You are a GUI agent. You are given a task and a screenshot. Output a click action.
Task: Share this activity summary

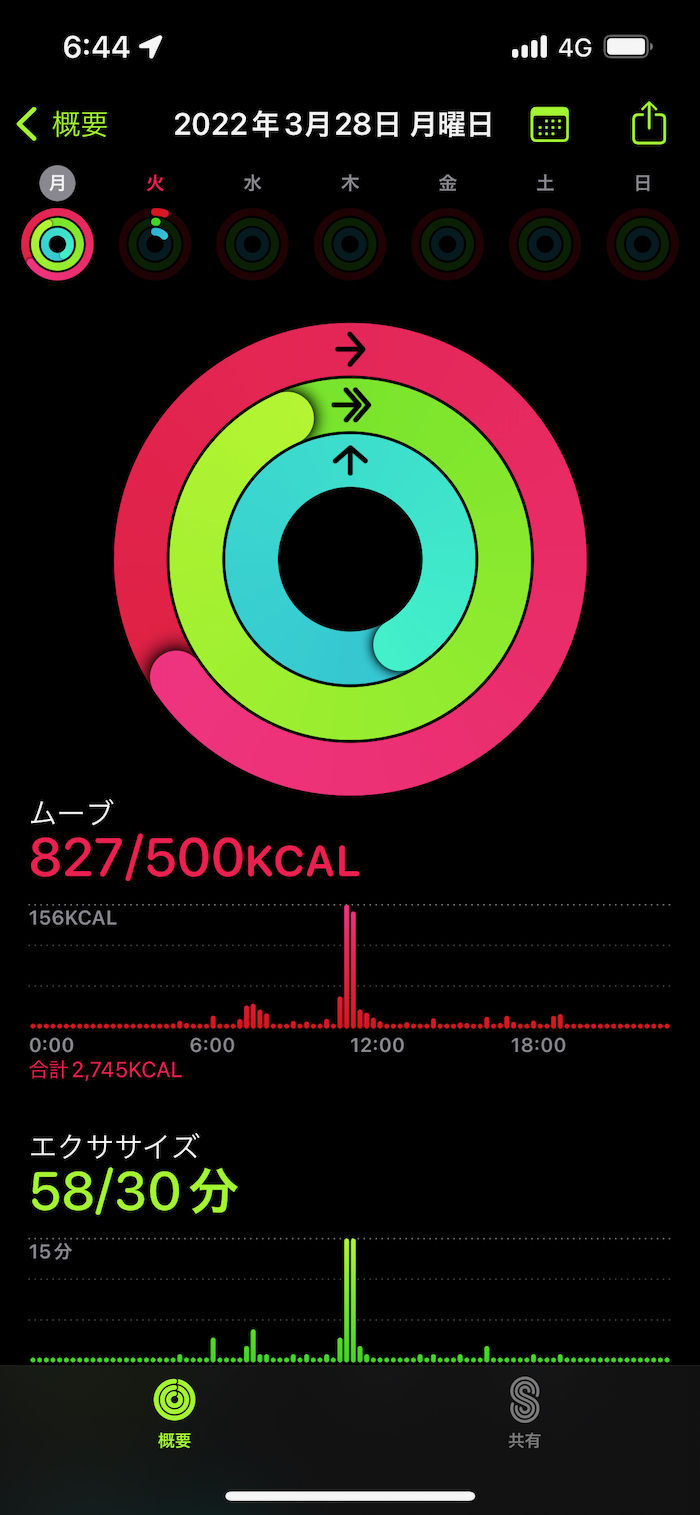pyautogui.click(x=649, y=124)
